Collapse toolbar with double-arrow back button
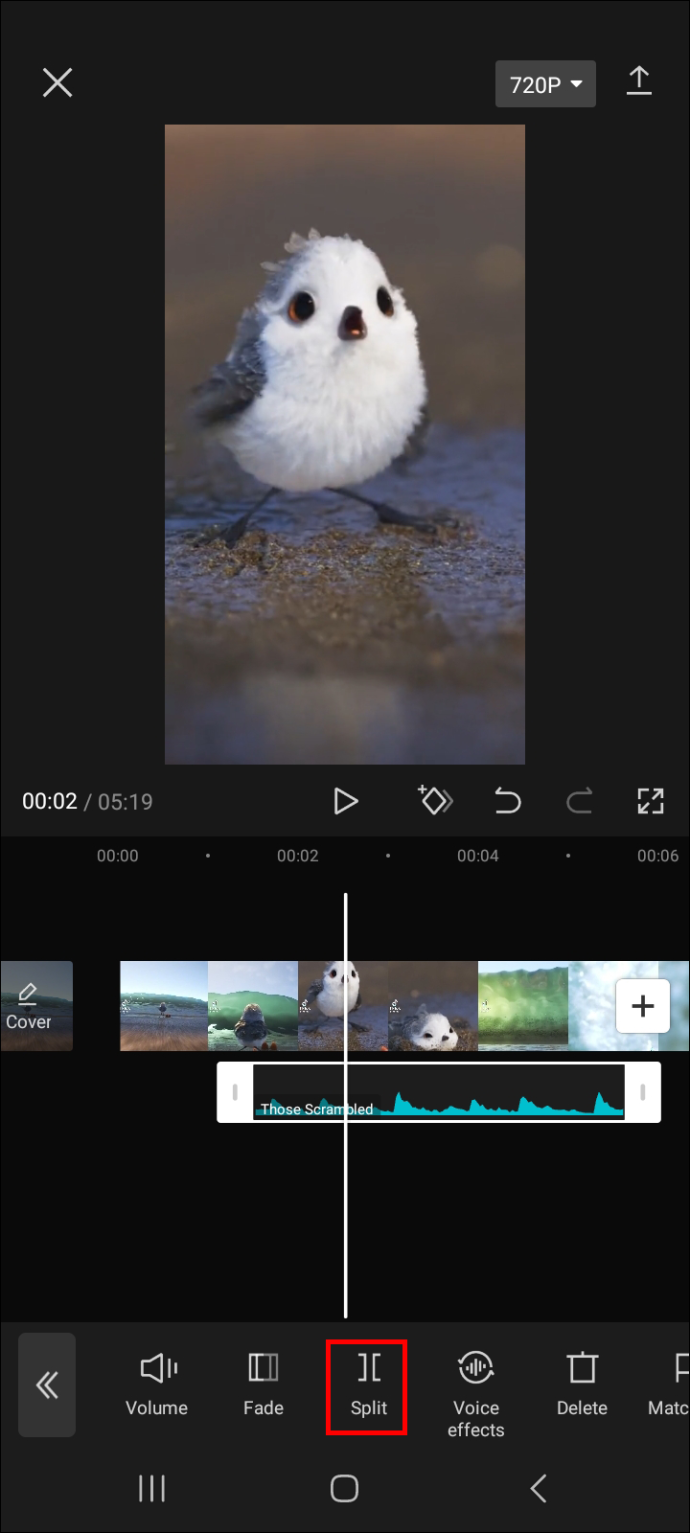Image resolution: width=690 pixels, height=1533 pixels. pyautogui.click(x=47, y=1385)
